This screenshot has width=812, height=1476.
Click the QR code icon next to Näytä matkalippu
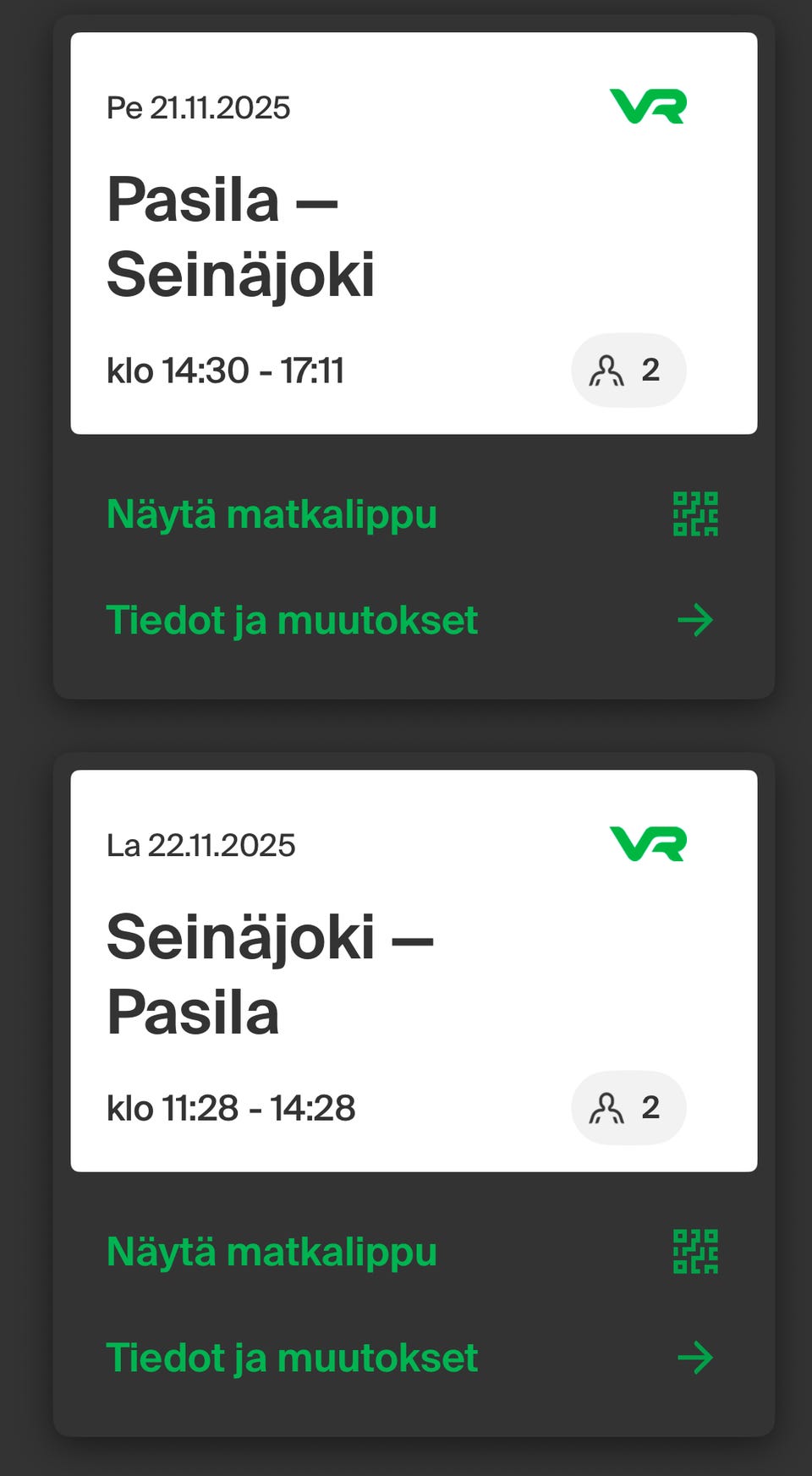pos(695,513)
